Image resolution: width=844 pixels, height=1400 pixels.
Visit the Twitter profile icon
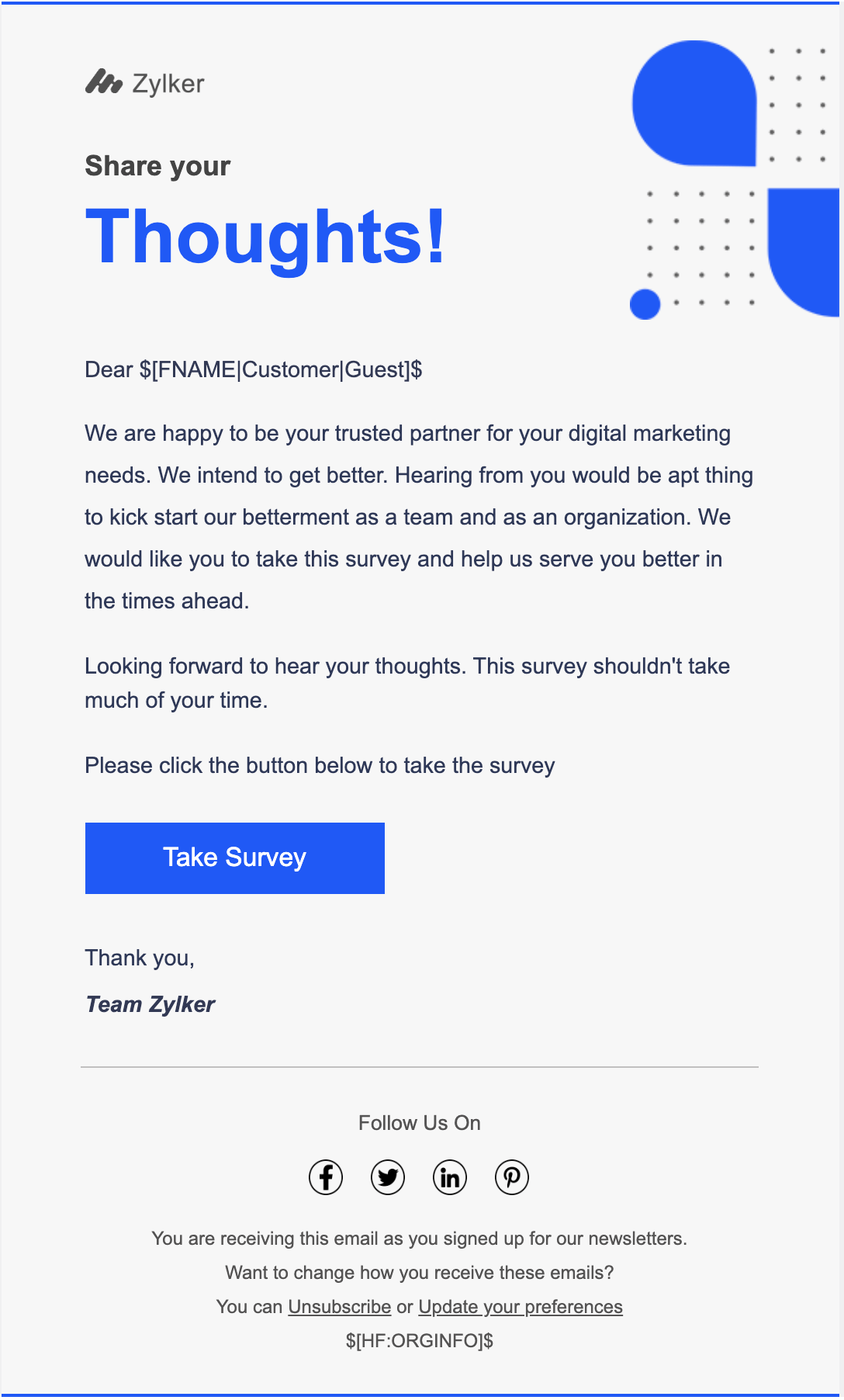(x=388, y=1177)
